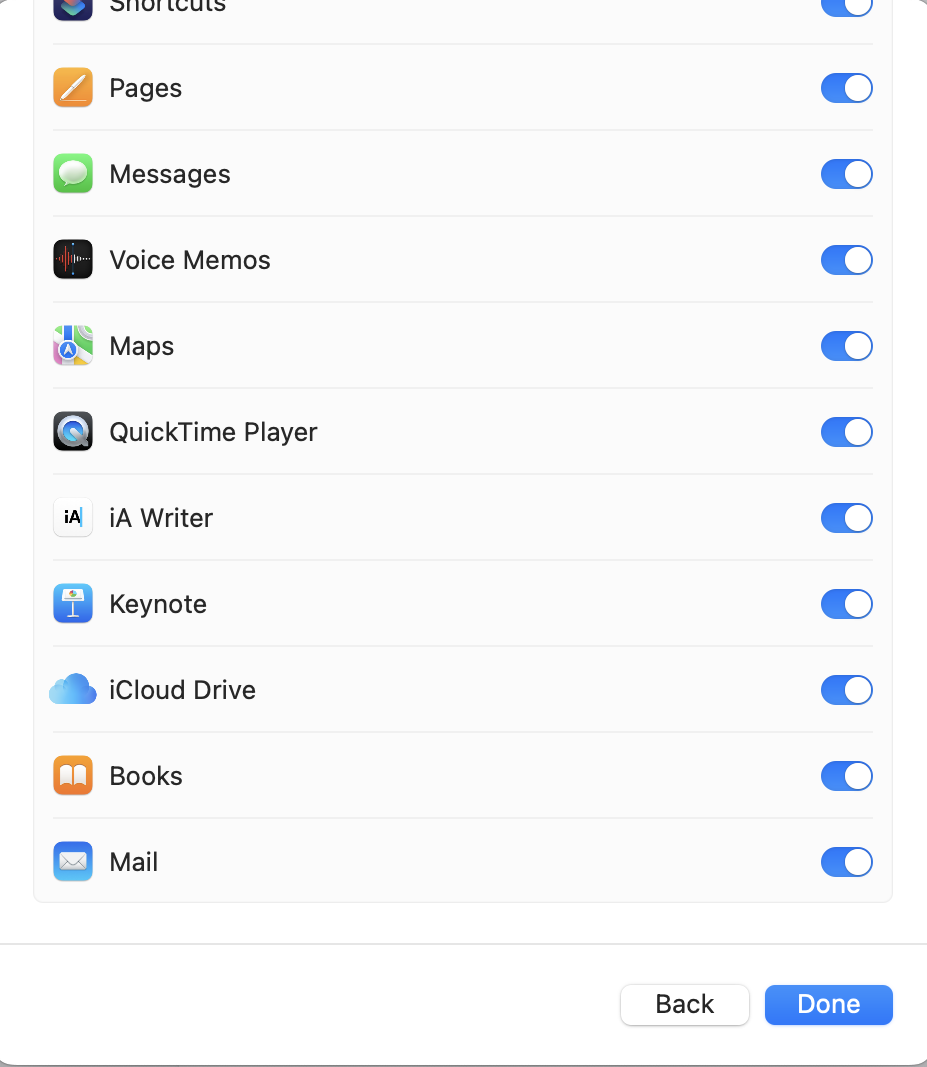927x1067 pixels.
Task: Toggle the Keynote switch
Action: (x=847, y=604)
